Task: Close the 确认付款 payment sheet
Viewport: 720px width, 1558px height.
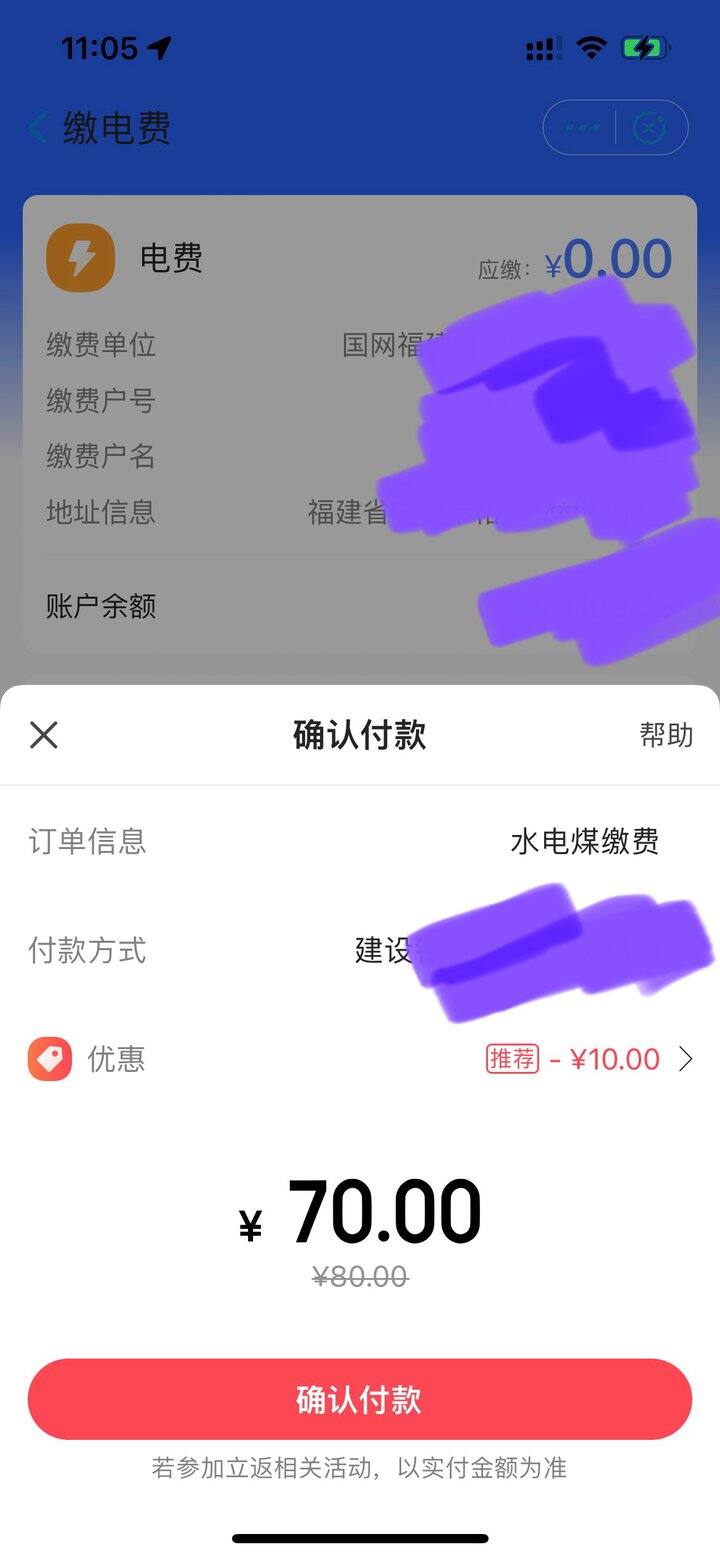Action: coord(44,735)
